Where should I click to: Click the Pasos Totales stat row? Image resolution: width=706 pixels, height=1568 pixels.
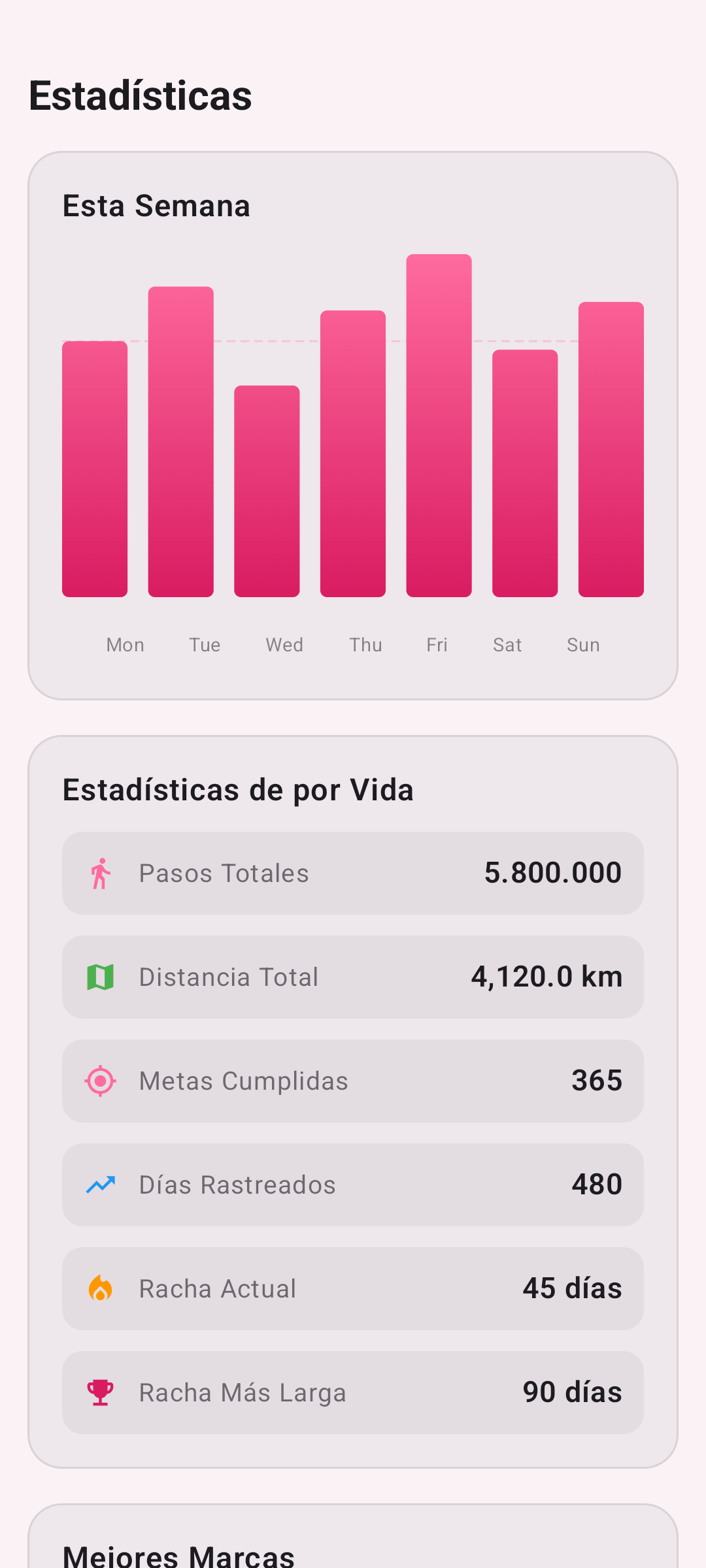(x=353, y=873)
